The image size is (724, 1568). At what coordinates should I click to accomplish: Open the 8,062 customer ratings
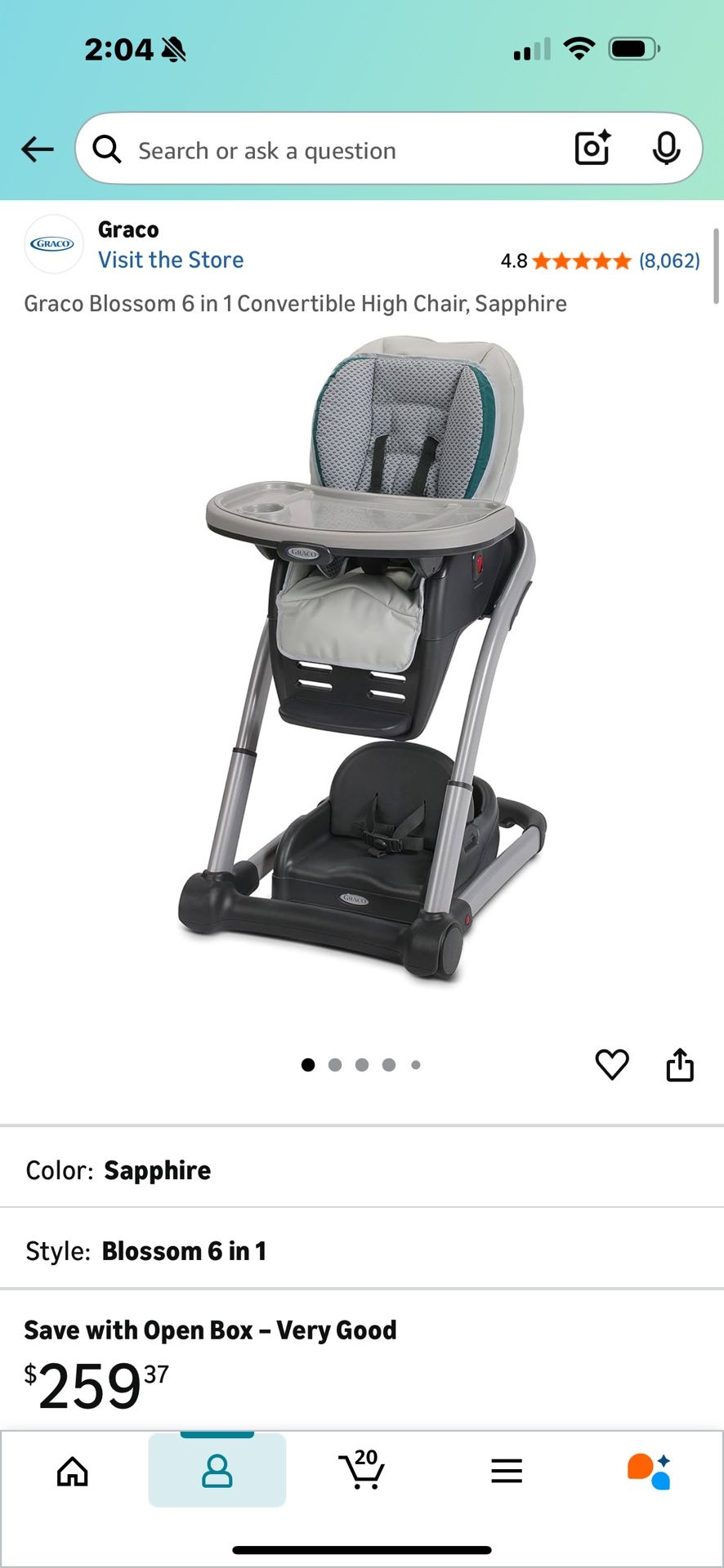[x=668, y=261]
